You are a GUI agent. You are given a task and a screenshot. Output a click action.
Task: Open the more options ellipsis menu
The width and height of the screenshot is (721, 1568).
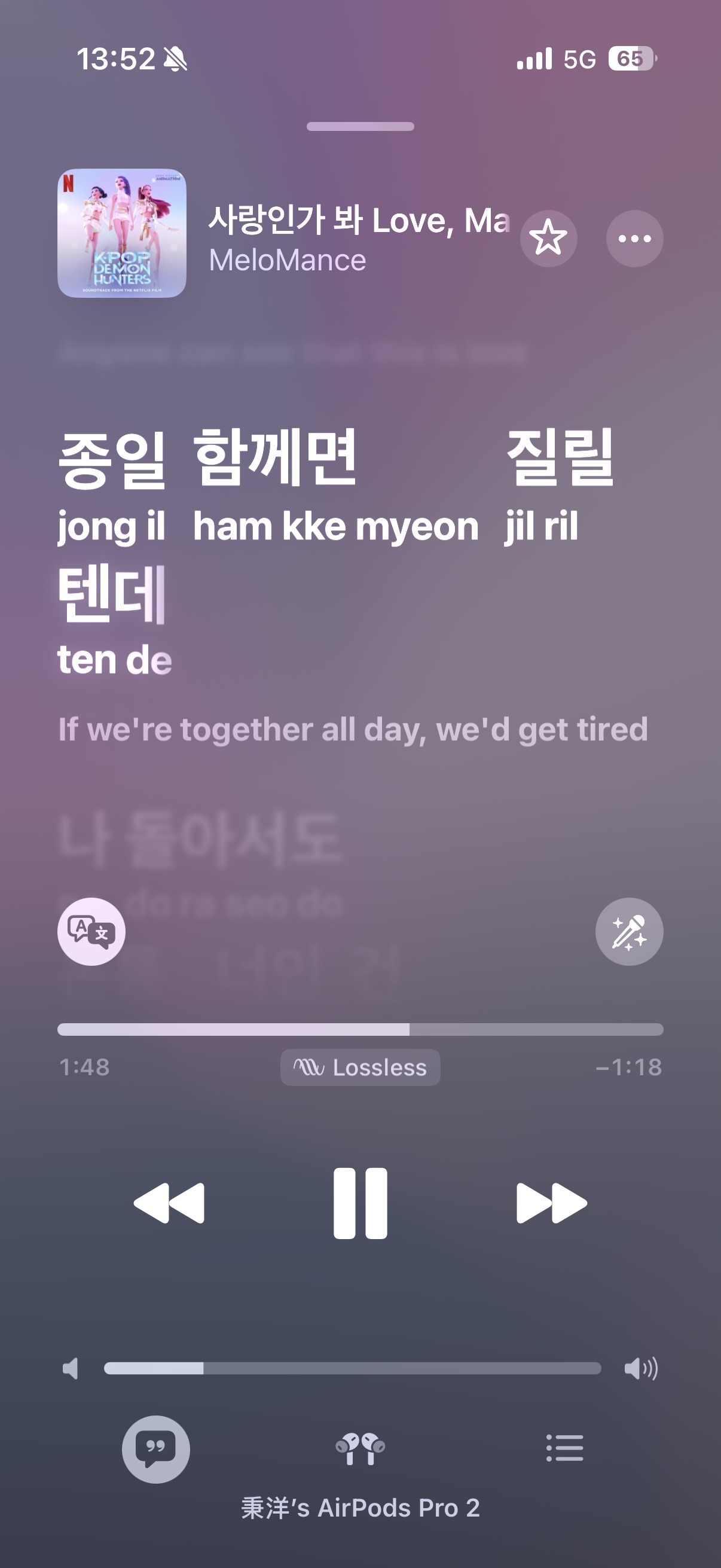coord(634,238)
